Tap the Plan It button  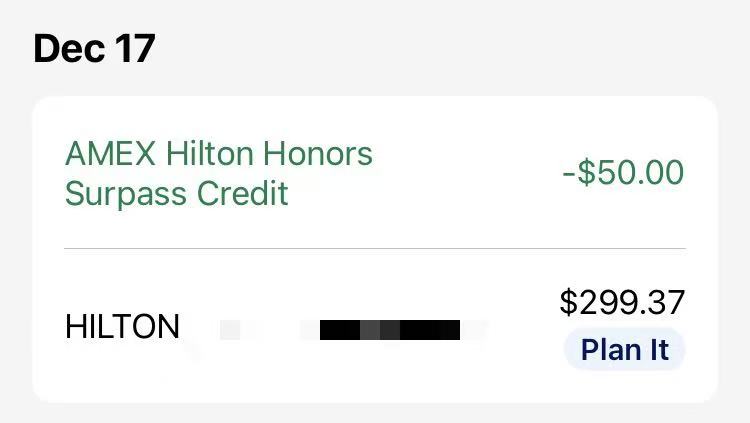pos(624,350)
